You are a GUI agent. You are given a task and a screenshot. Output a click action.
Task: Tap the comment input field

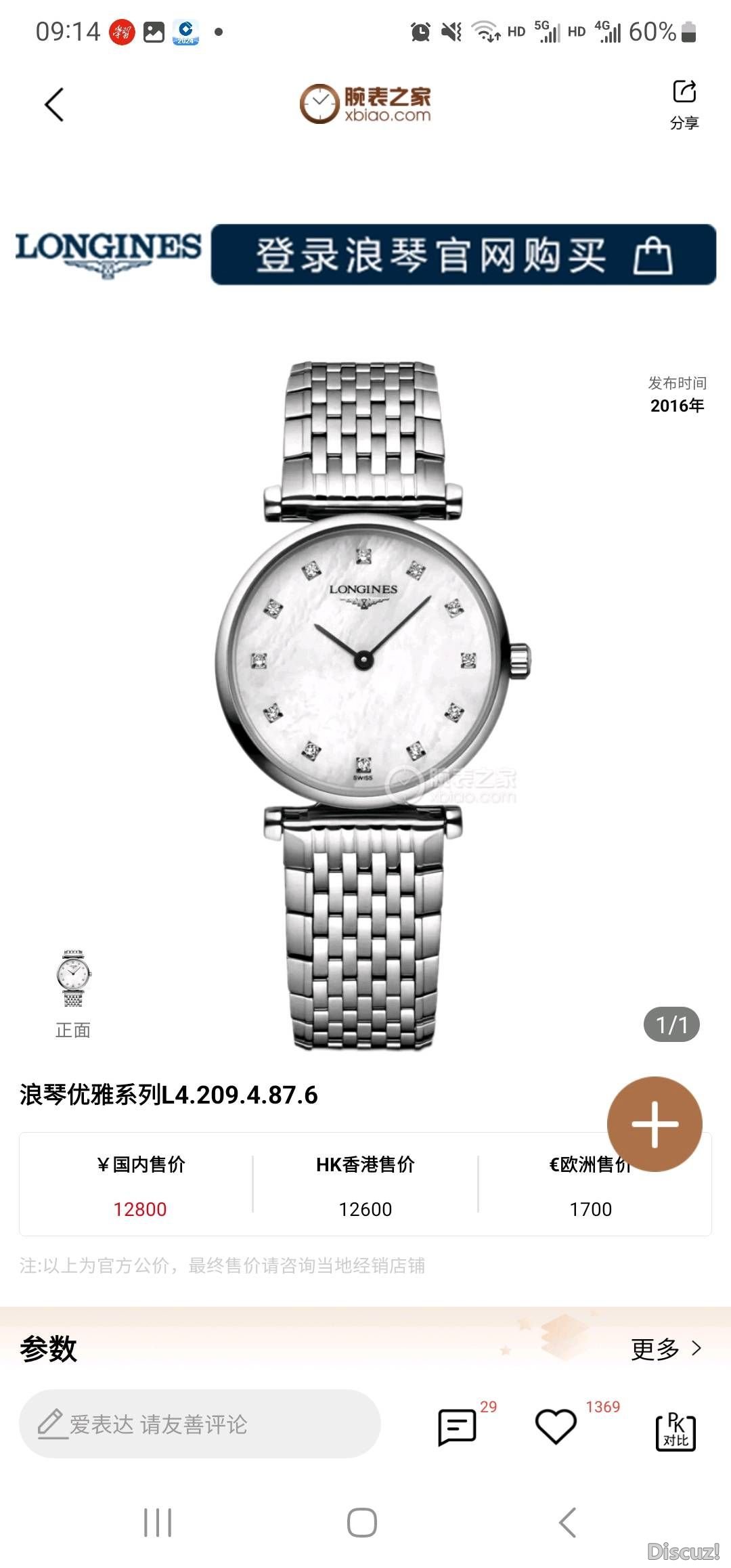pyautogui.click(x=200, y=1424)
